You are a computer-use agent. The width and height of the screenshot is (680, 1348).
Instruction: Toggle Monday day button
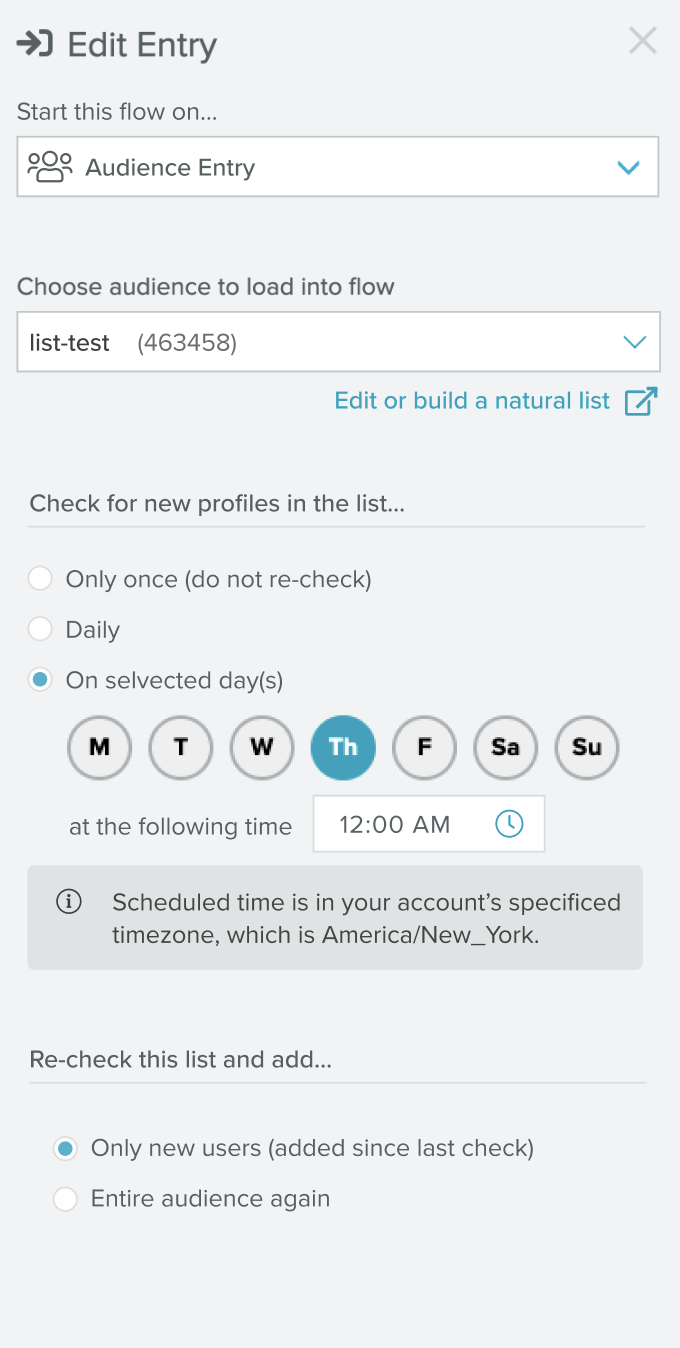tap(99, 747)
